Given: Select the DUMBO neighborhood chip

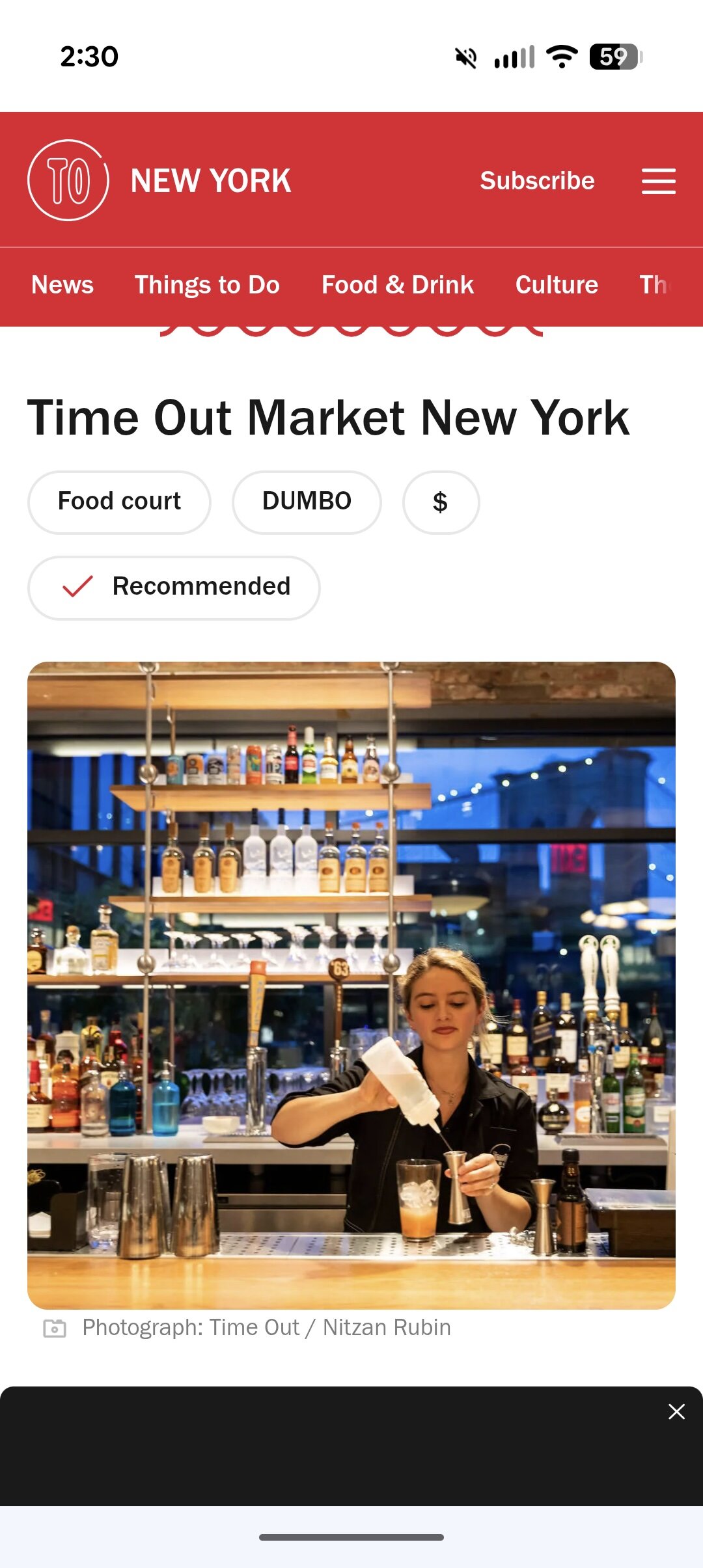Looking at the screenshot, I should [307, 502].
